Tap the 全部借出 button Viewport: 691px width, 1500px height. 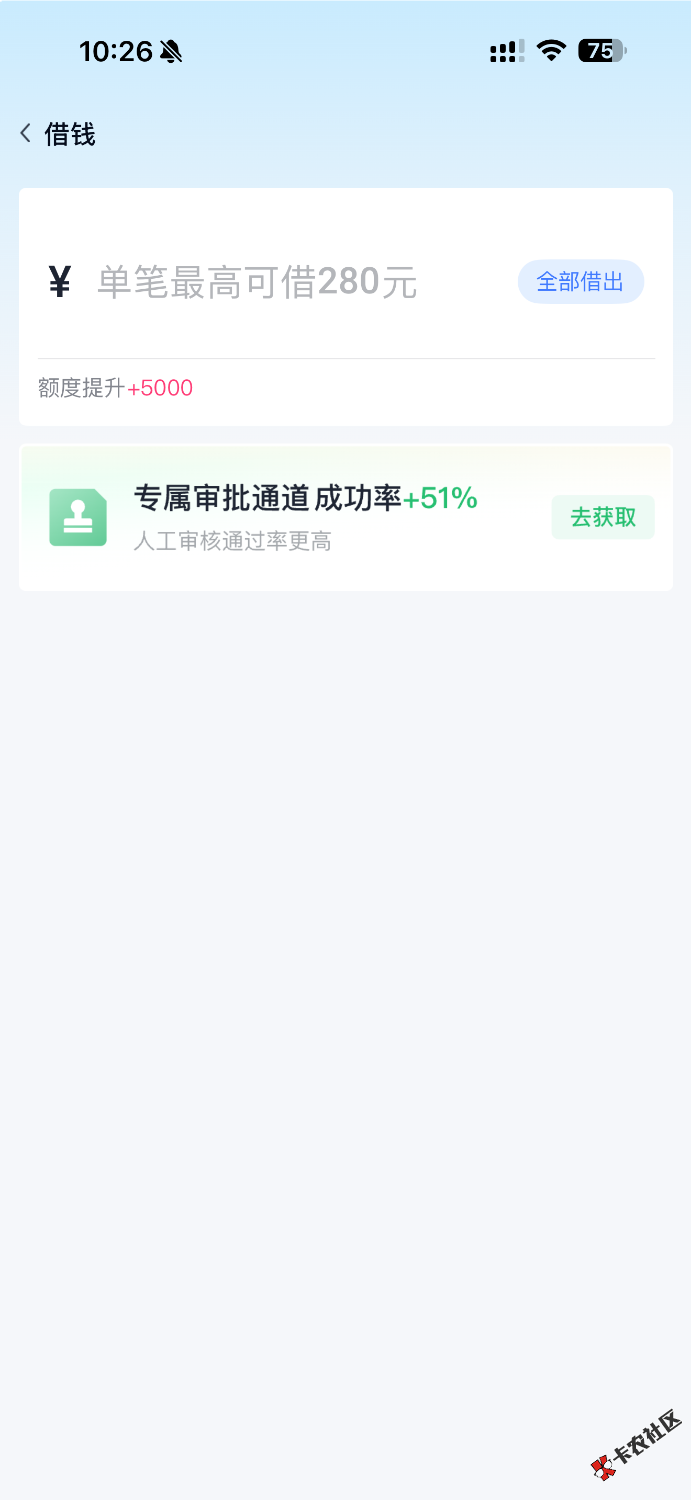[580, 282]
